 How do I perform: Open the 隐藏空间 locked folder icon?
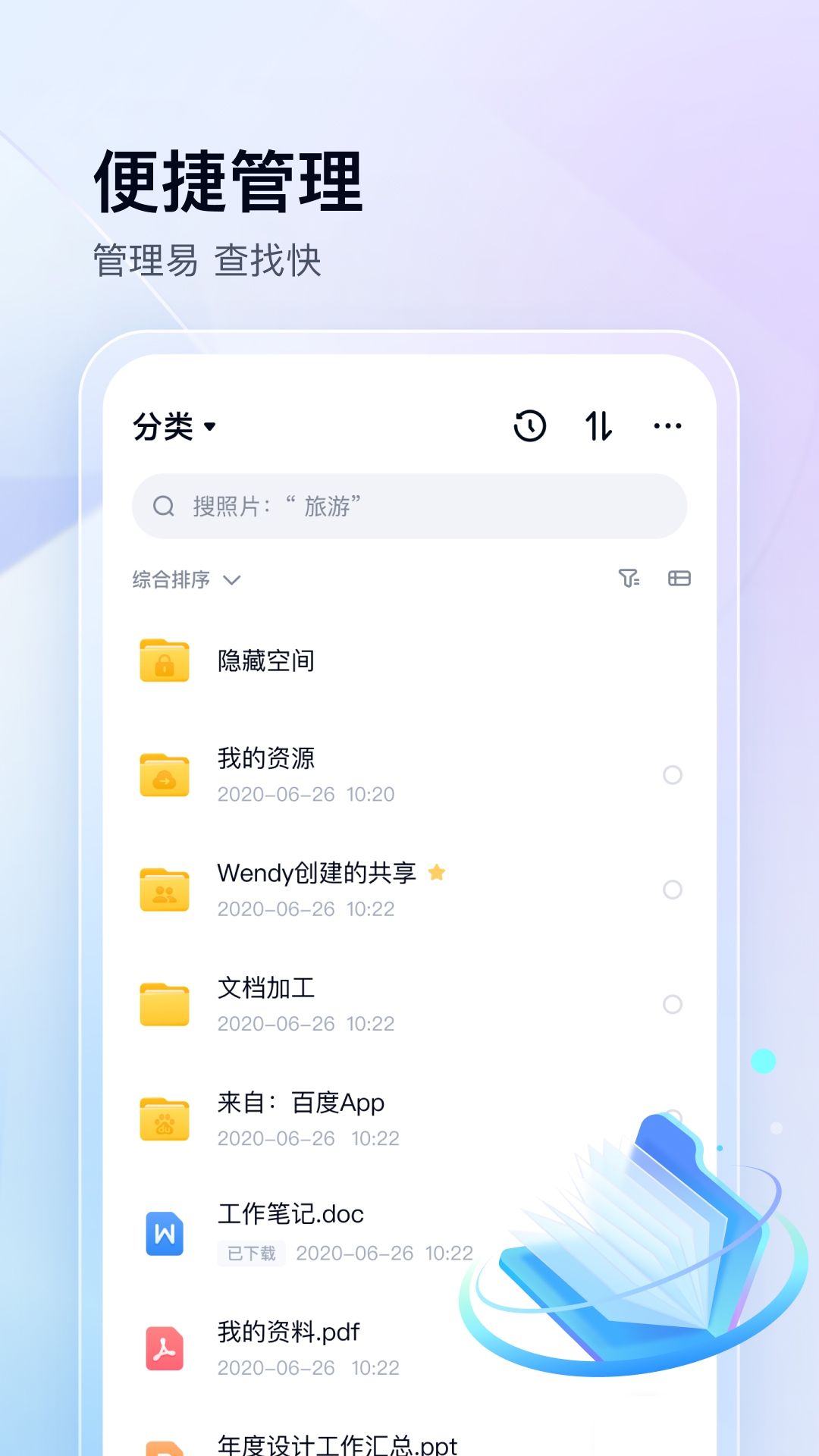click(164, 661)
